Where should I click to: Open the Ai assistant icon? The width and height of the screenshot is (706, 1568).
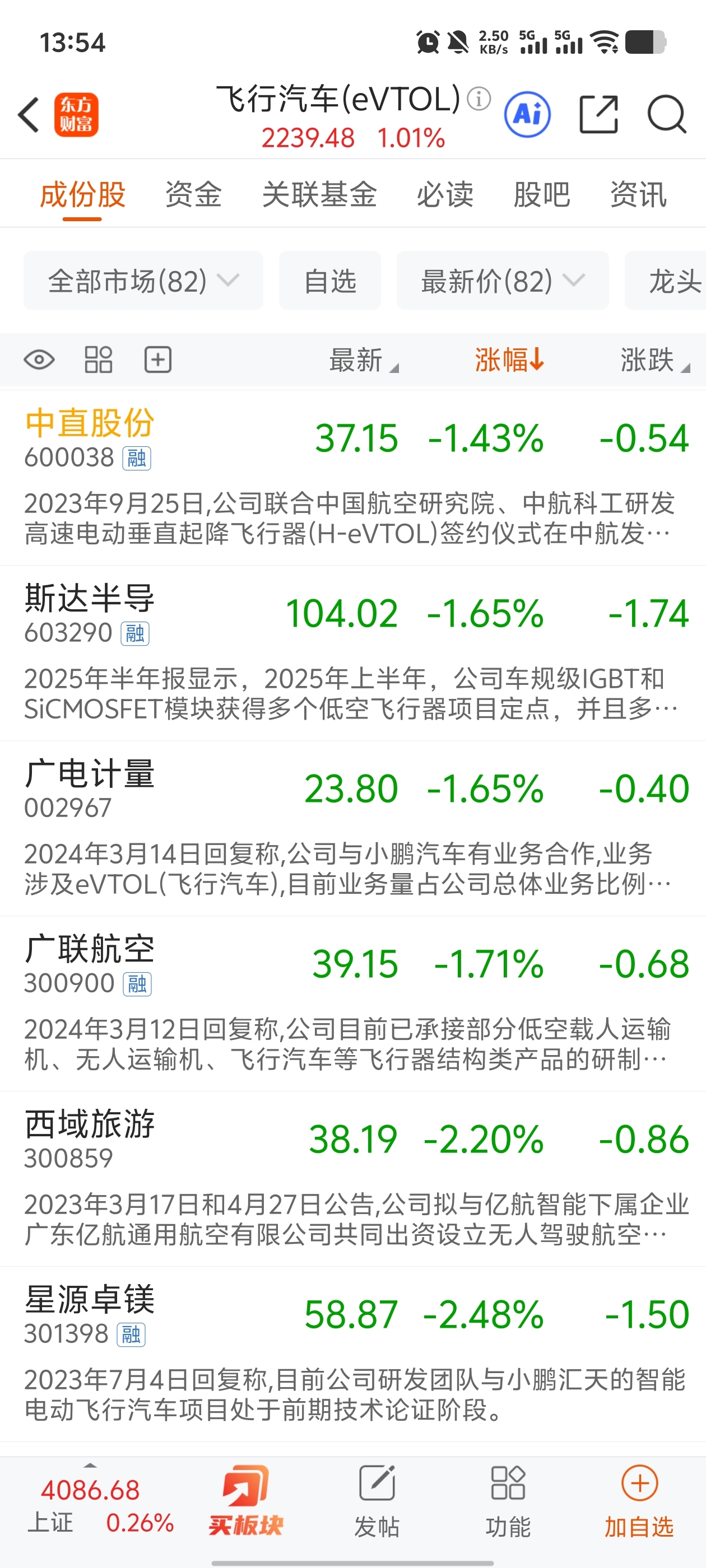(x=527, y=114)
